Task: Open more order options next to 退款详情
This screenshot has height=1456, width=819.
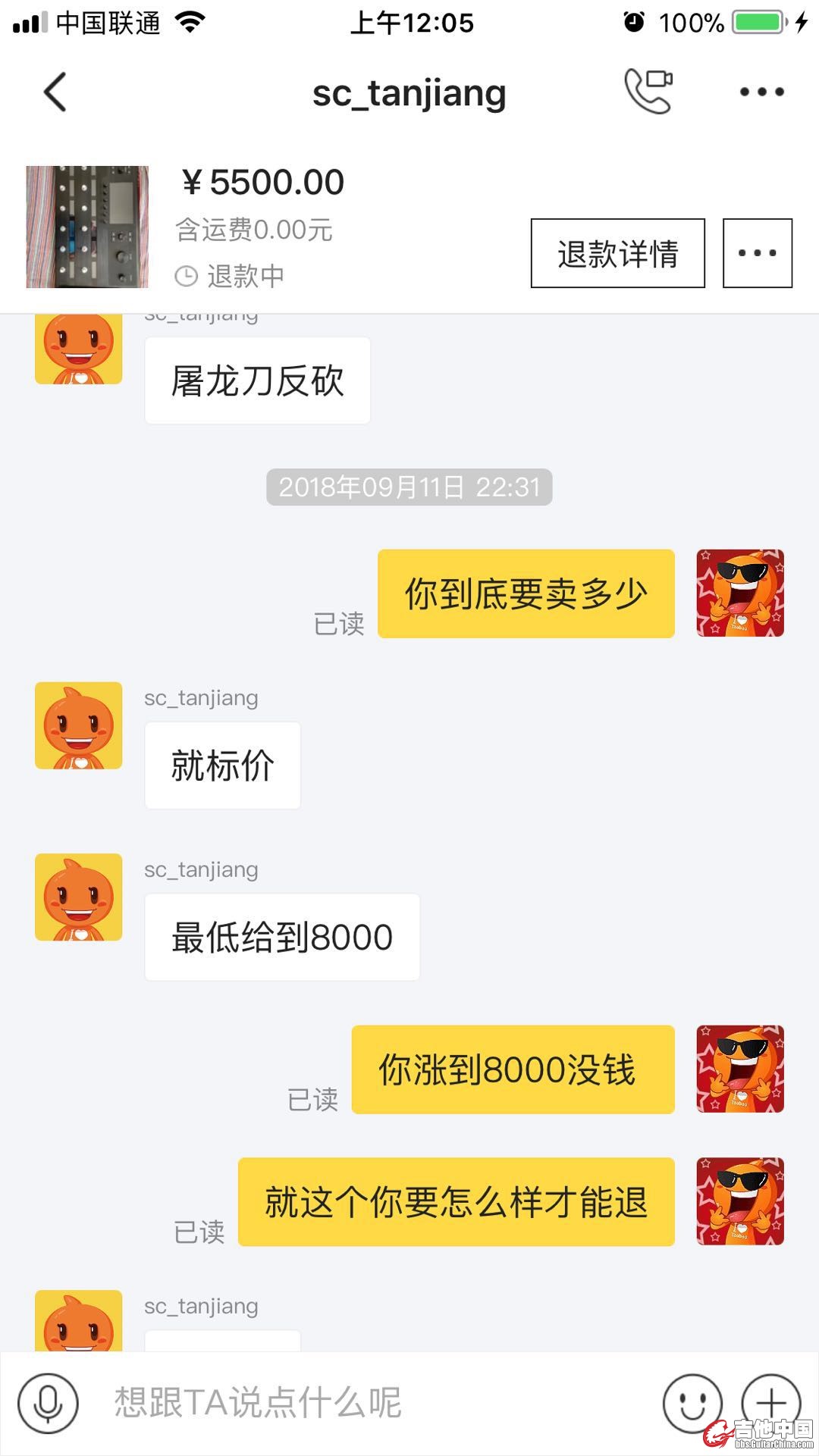Action: (x=757, y=253)
